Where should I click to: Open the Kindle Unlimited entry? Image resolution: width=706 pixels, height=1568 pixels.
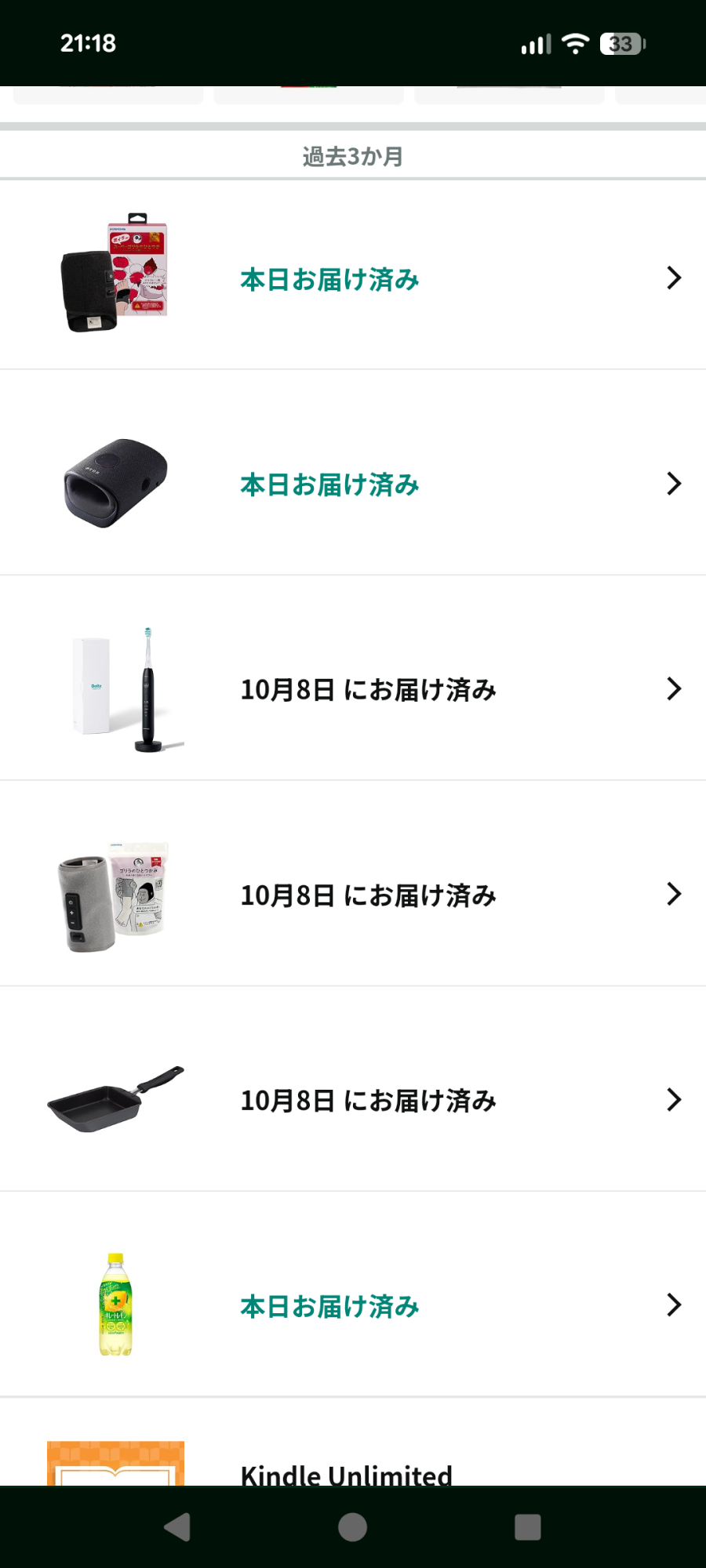pyautogui.click(x=347, y=1472)
